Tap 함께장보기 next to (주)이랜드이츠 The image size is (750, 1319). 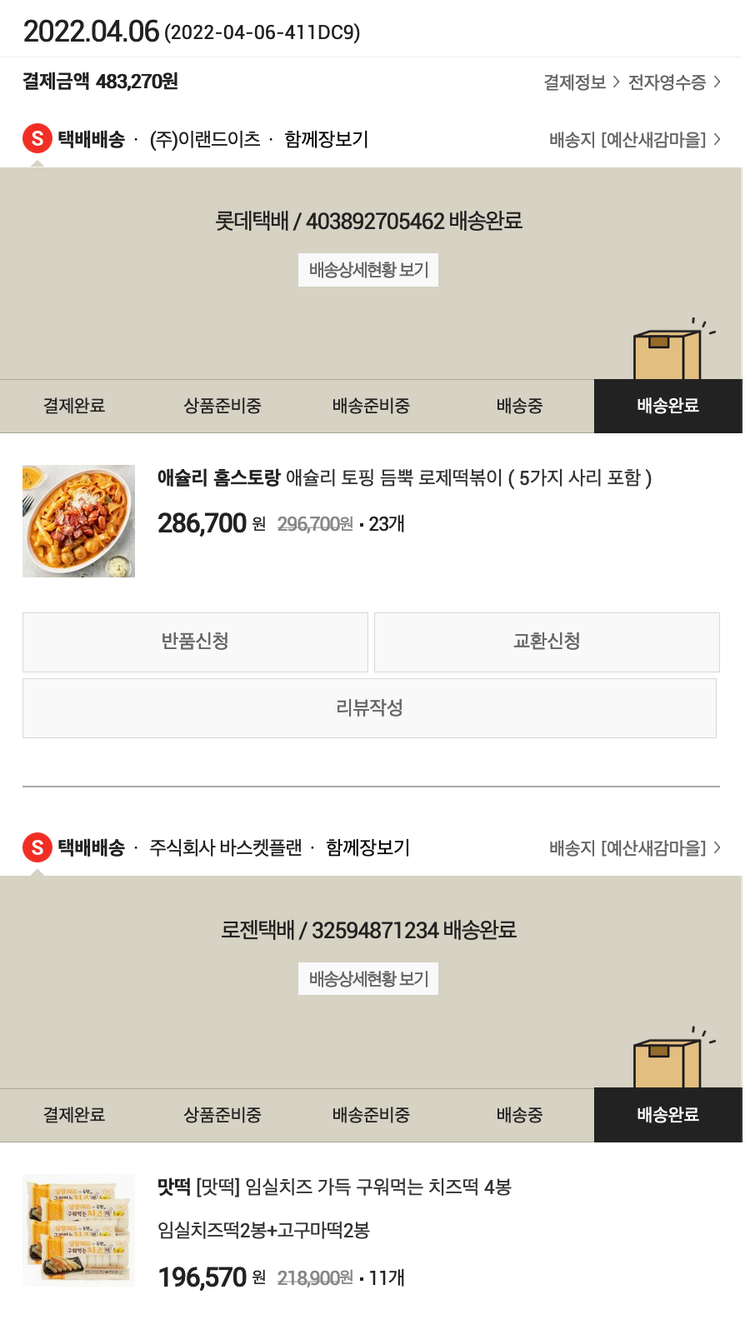coord(326,140)
